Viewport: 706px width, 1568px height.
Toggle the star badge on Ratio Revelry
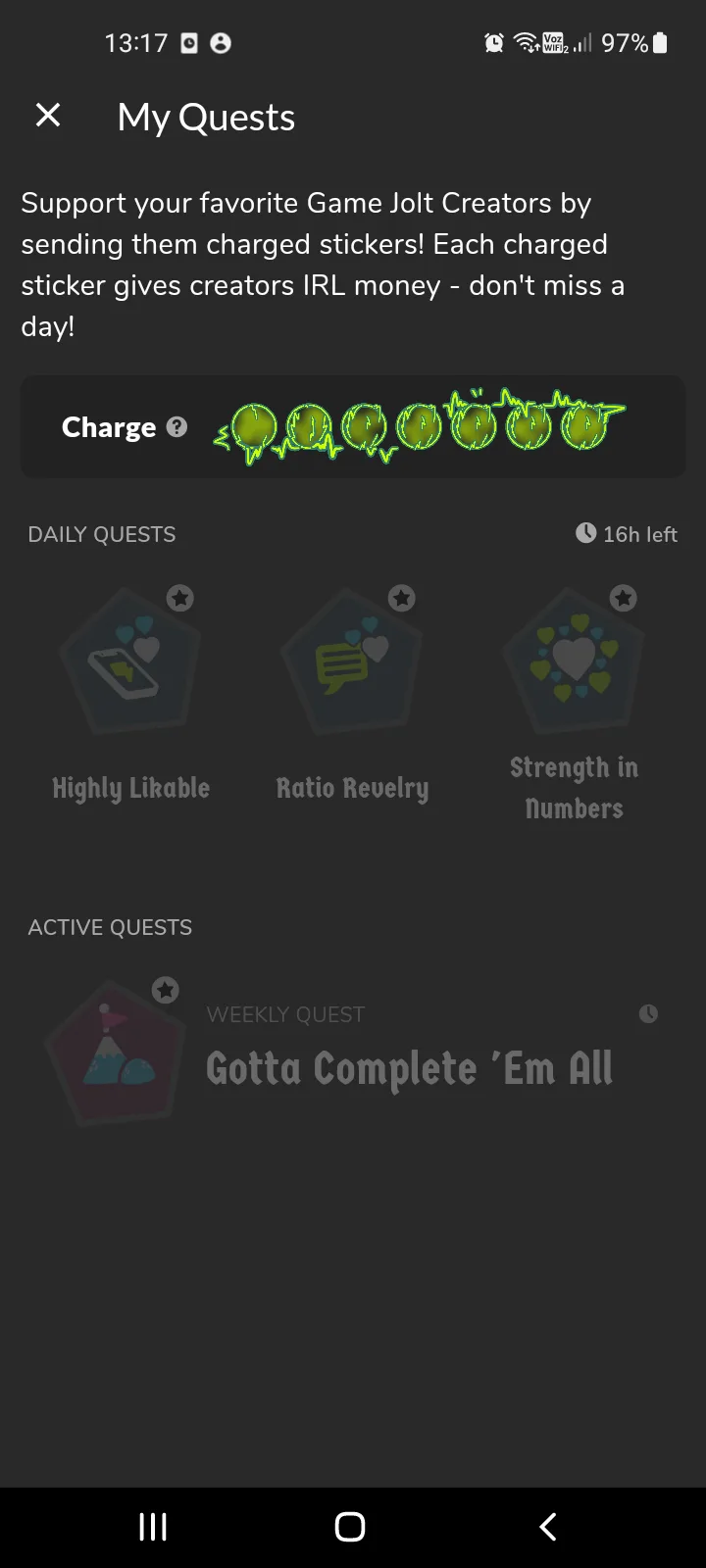[401, 598]
